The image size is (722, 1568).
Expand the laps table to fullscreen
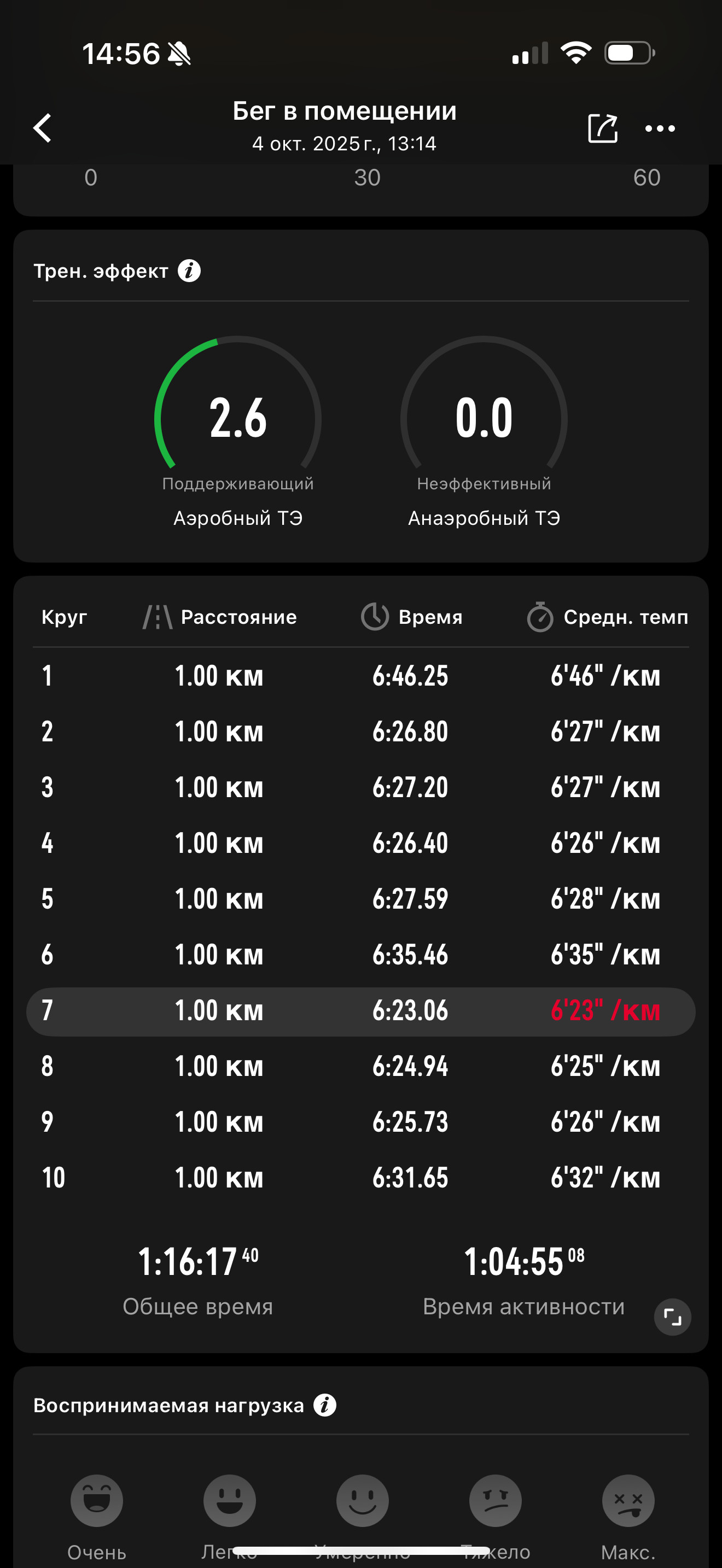pyautogui.click(x=672, y=1317)
